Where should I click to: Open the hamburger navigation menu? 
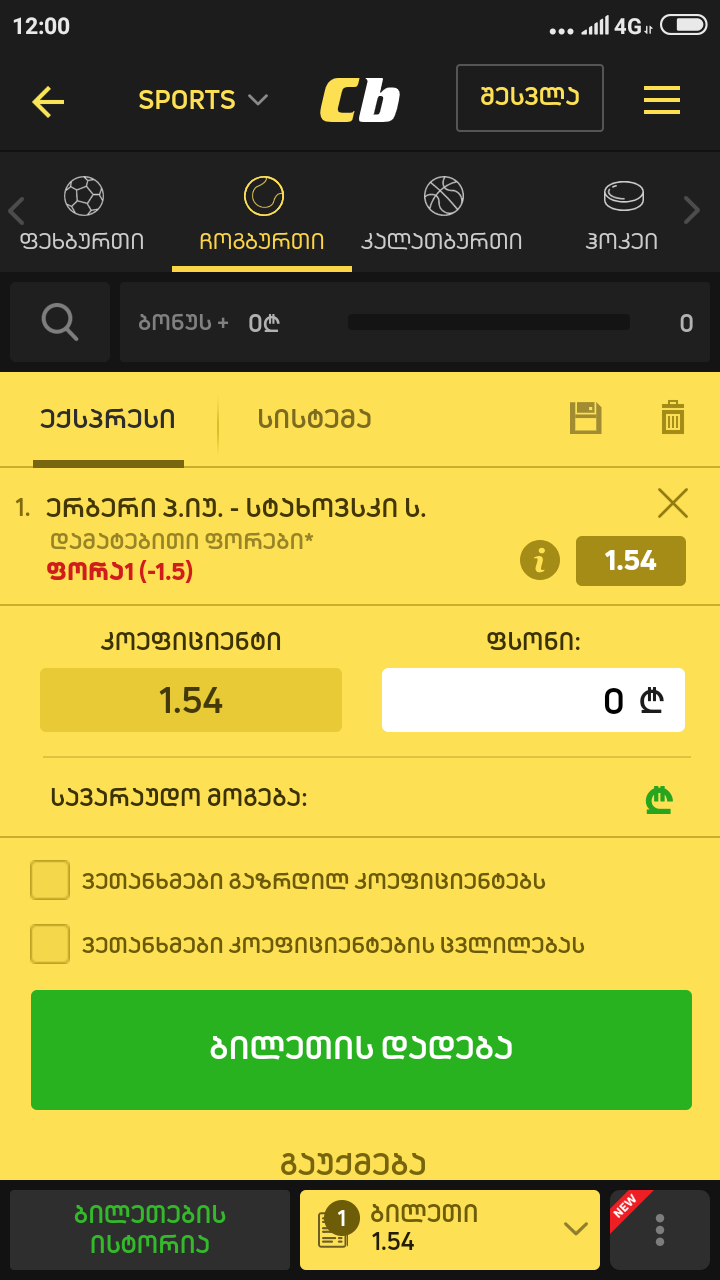click(662, 98)
